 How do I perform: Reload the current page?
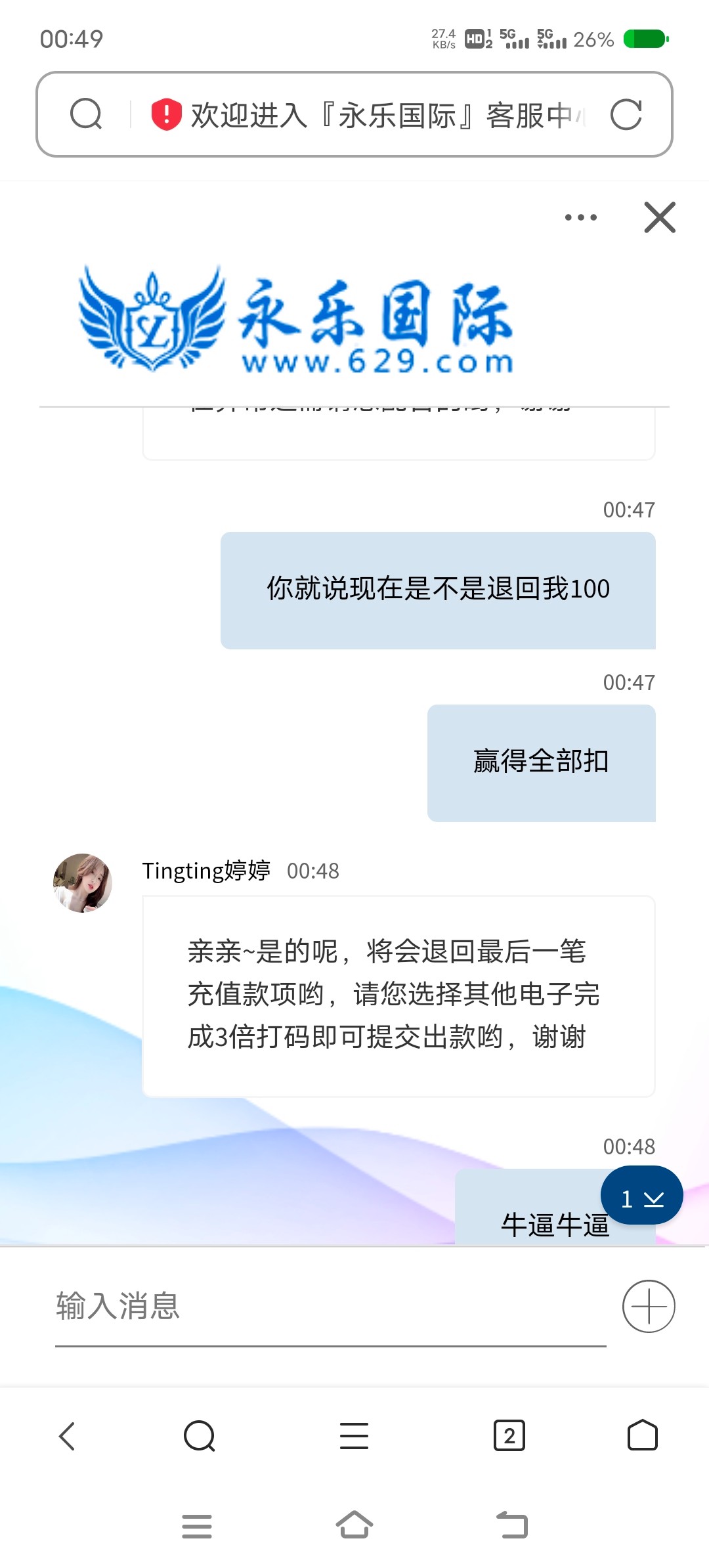(x=626, y=115)
